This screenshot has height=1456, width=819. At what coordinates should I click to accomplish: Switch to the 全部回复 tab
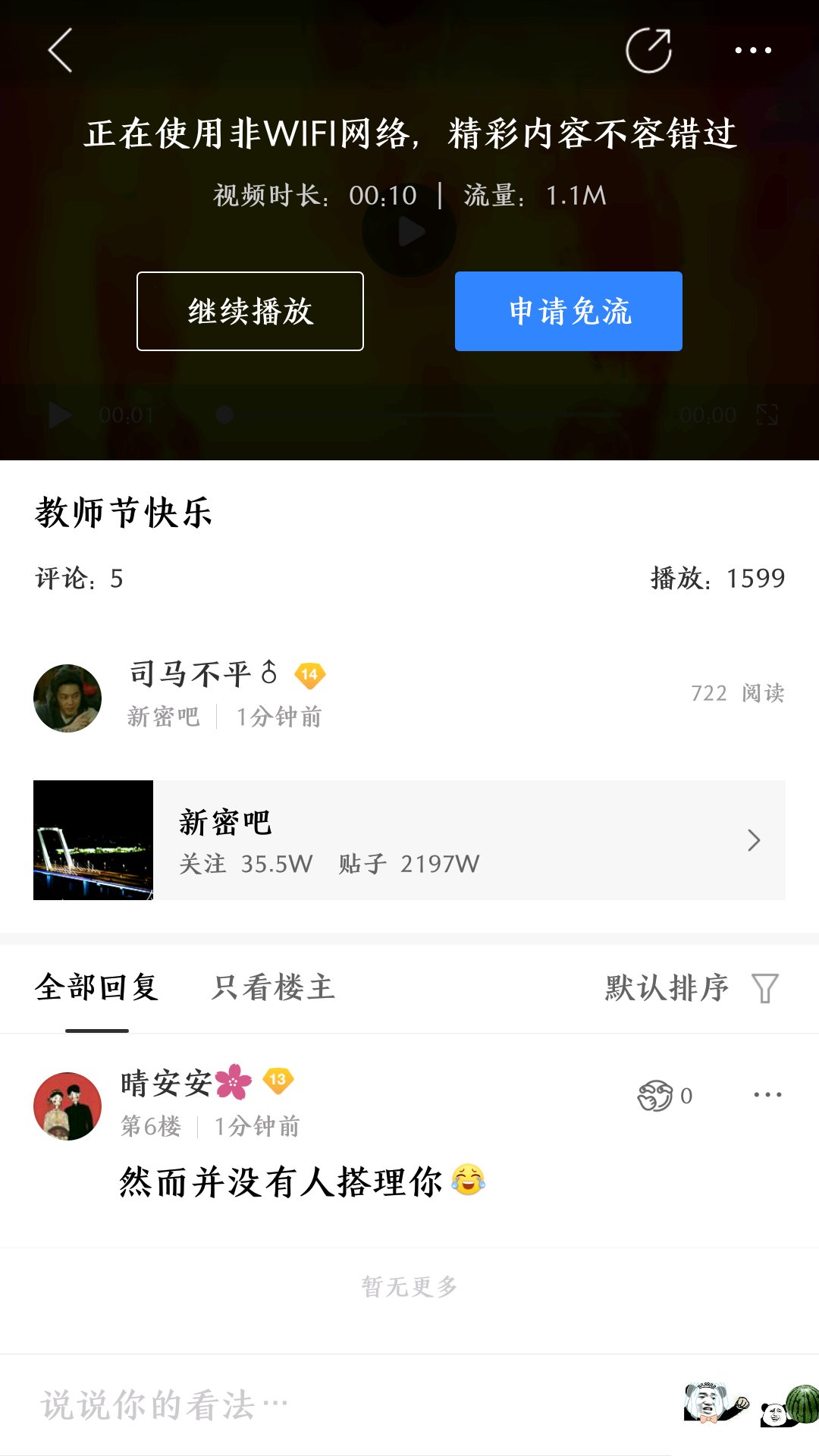(x=96, y=987)
